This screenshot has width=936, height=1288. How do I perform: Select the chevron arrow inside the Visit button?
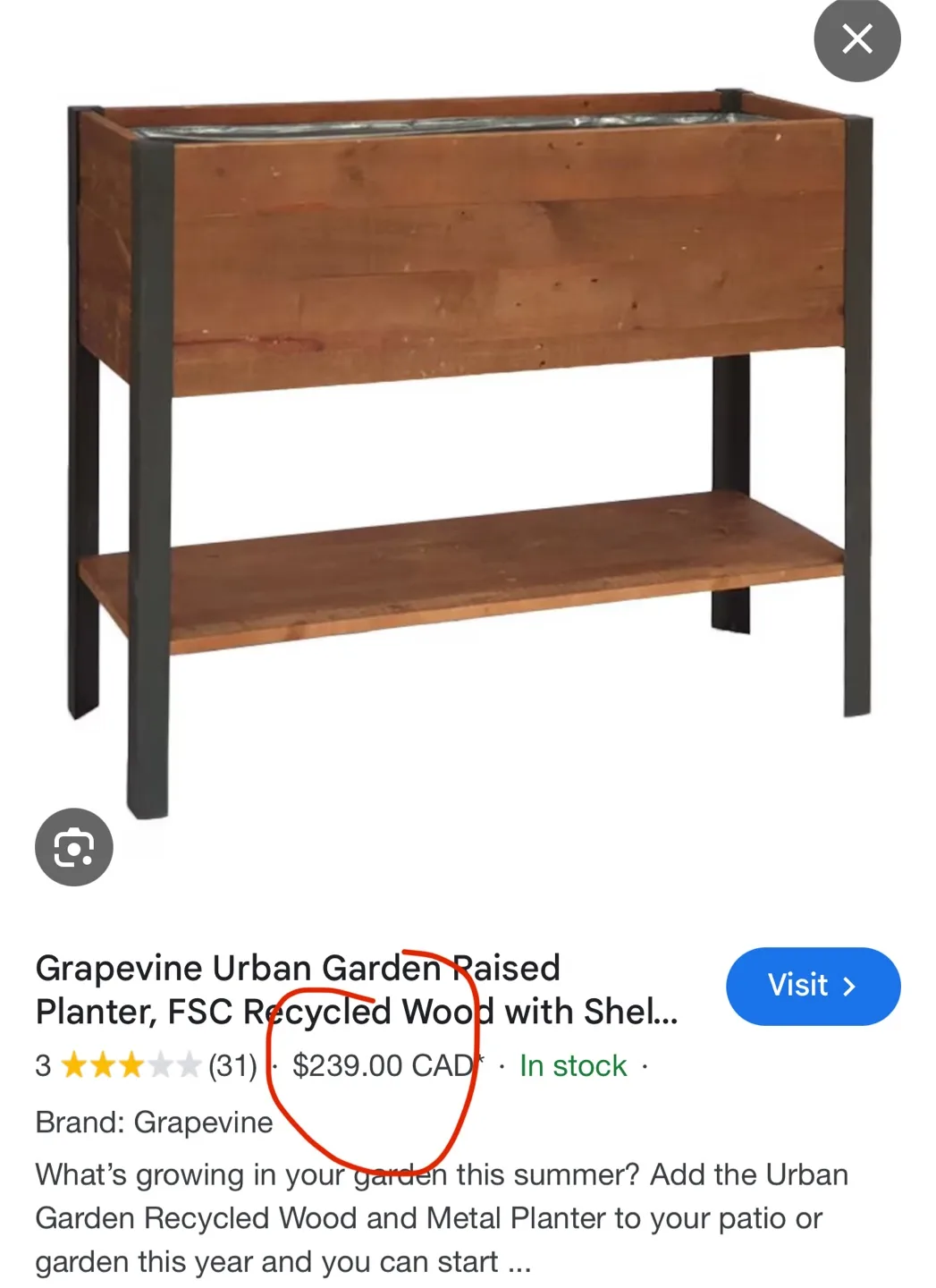tap(849, 986)
